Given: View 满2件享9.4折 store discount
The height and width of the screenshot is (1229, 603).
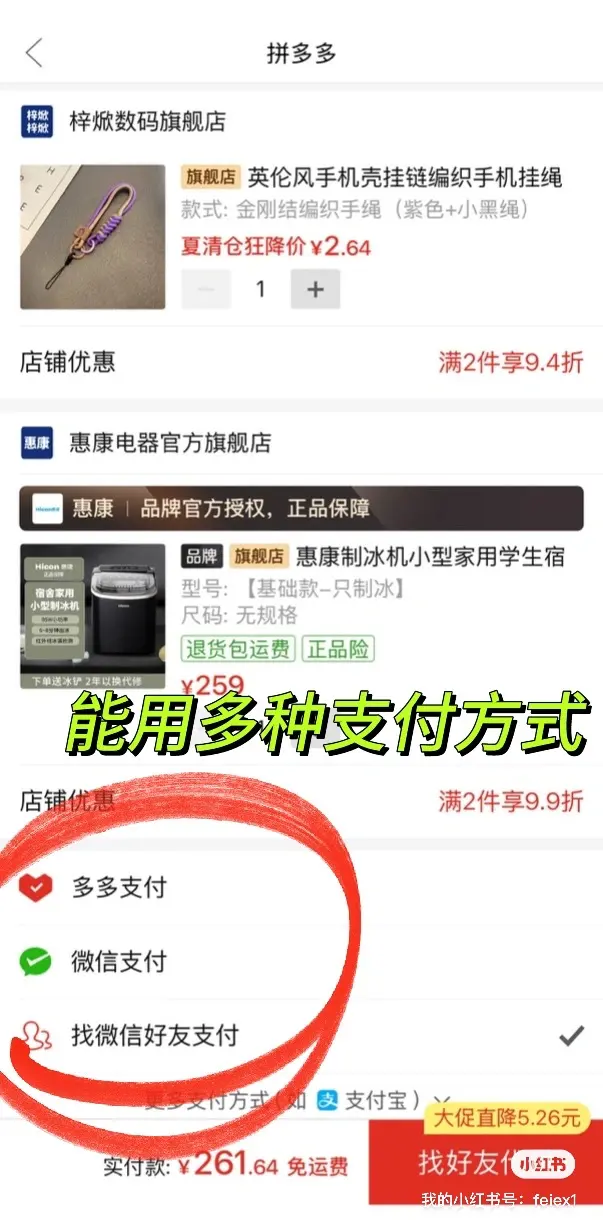Looking at the screenshot, I should [x=510, y=362].
